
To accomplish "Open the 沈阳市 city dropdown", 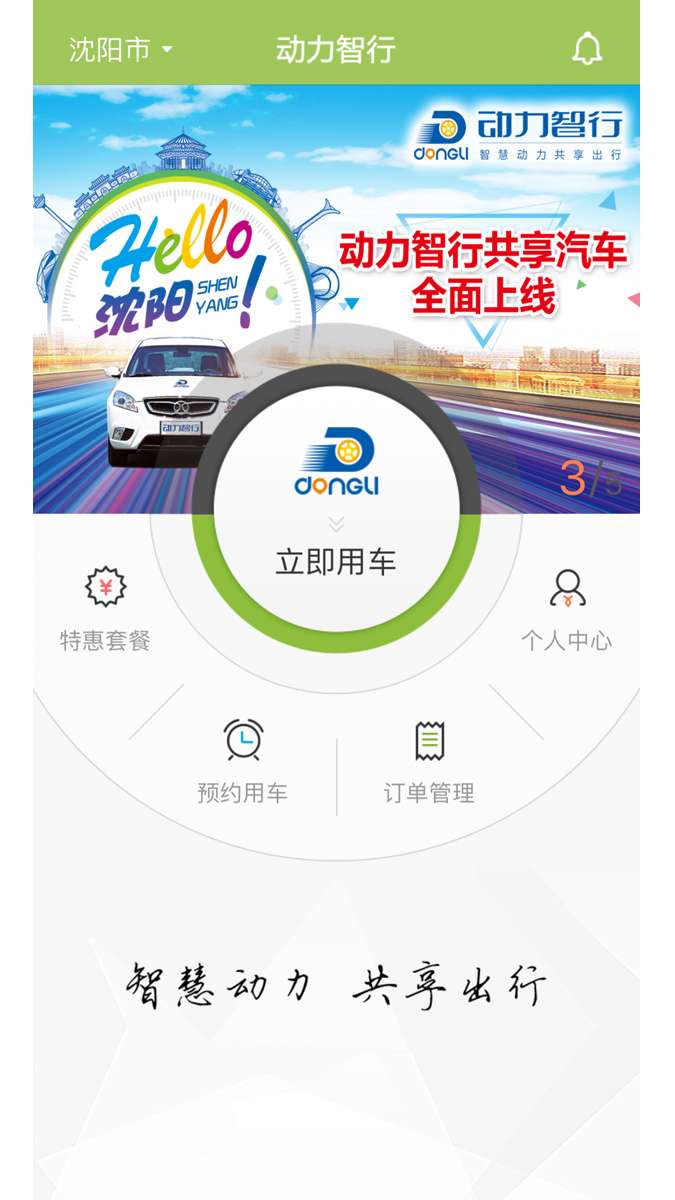I will (x=120, y=50).
